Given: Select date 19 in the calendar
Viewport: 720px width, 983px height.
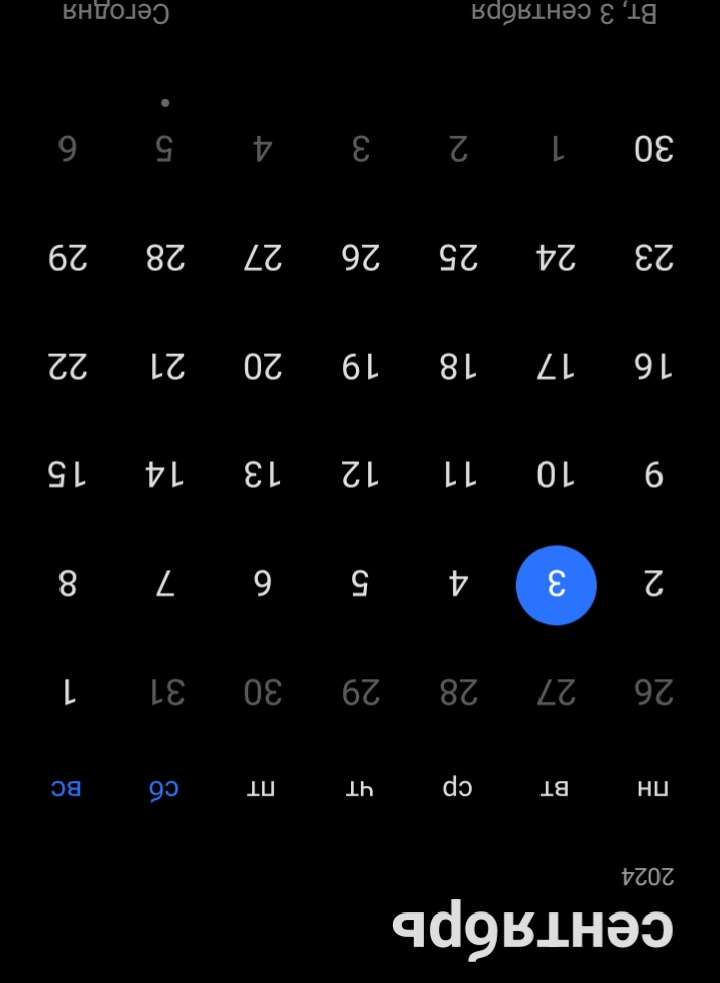Looking at the screenshot, I should point(360,367).
